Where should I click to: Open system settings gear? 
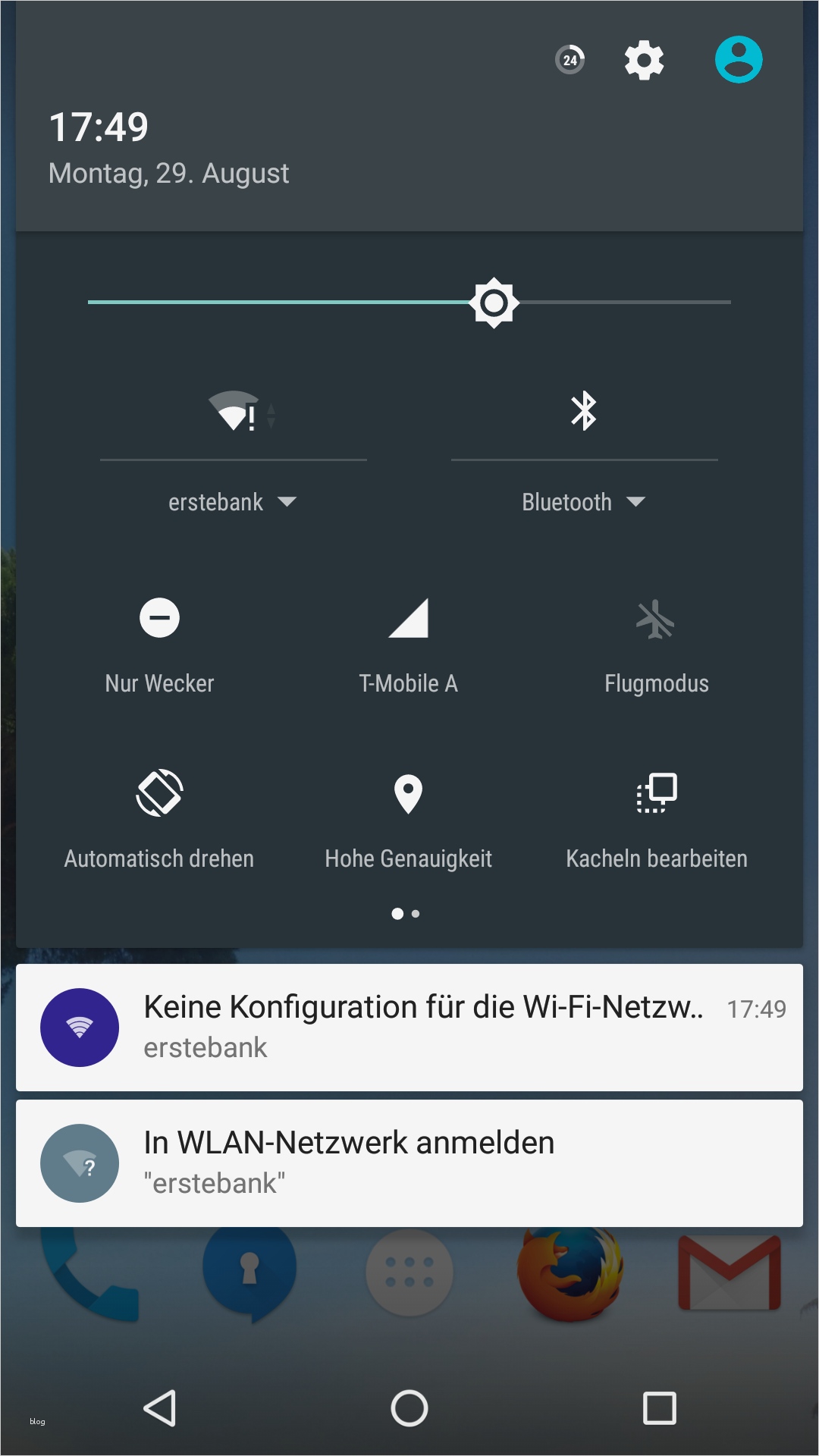tap(644, 60)
